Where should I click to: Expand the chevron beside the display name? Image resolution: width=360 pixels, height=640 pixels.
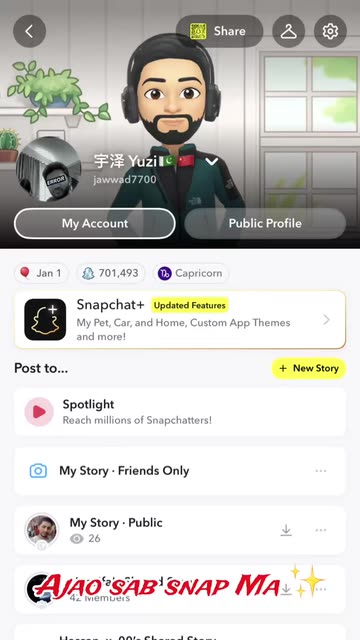pos(211,162)
